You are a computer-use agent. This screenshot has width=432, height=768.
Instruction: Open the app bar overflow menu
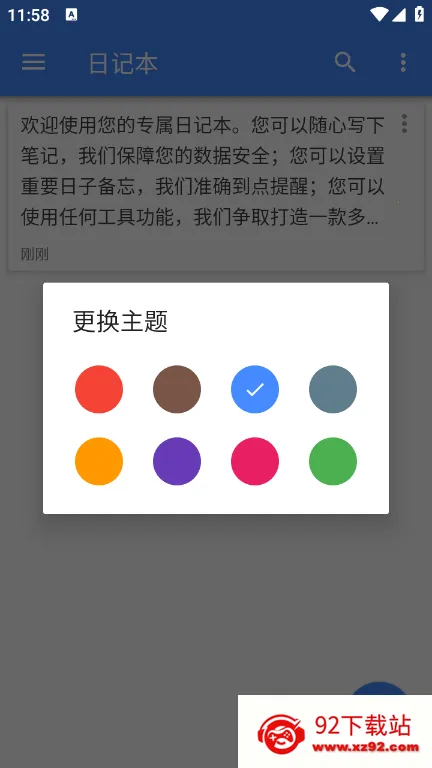point(403,63)
